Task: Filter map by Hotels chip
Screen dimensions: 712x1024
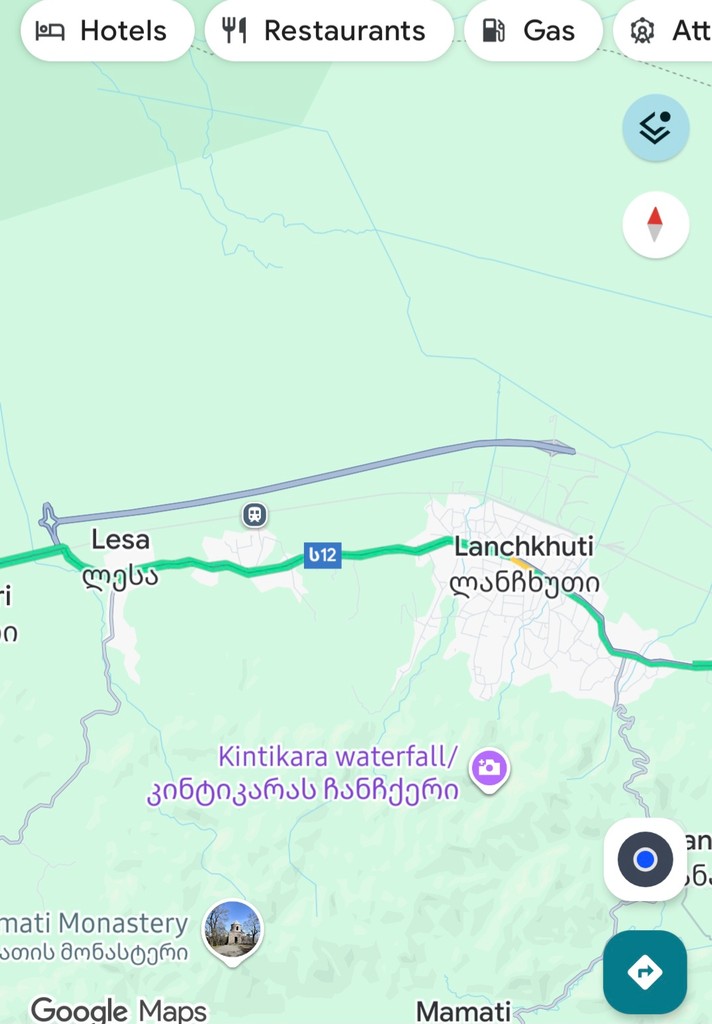Action: click(107, 31)
